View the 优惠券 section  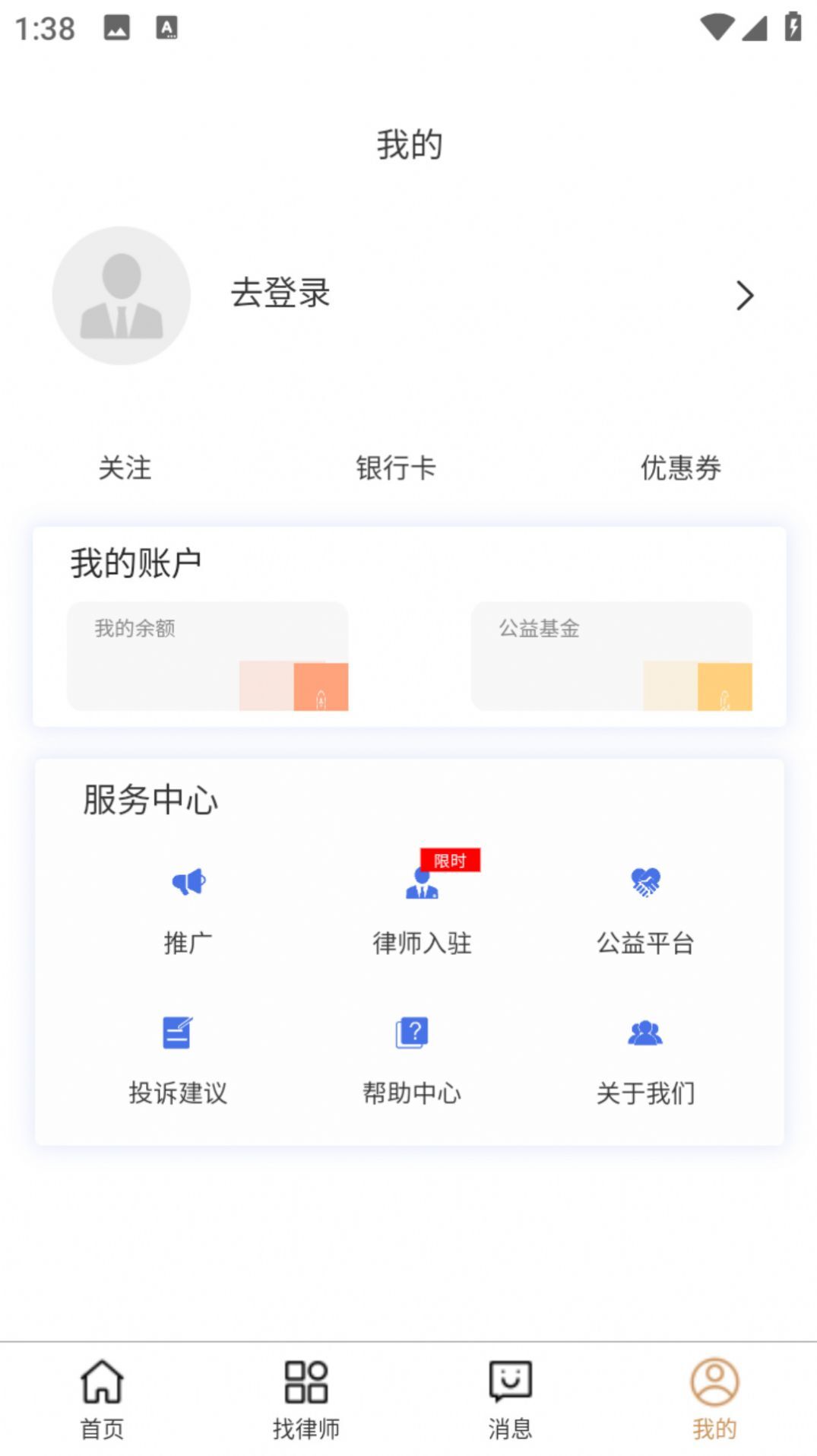(x=680, y=469)
